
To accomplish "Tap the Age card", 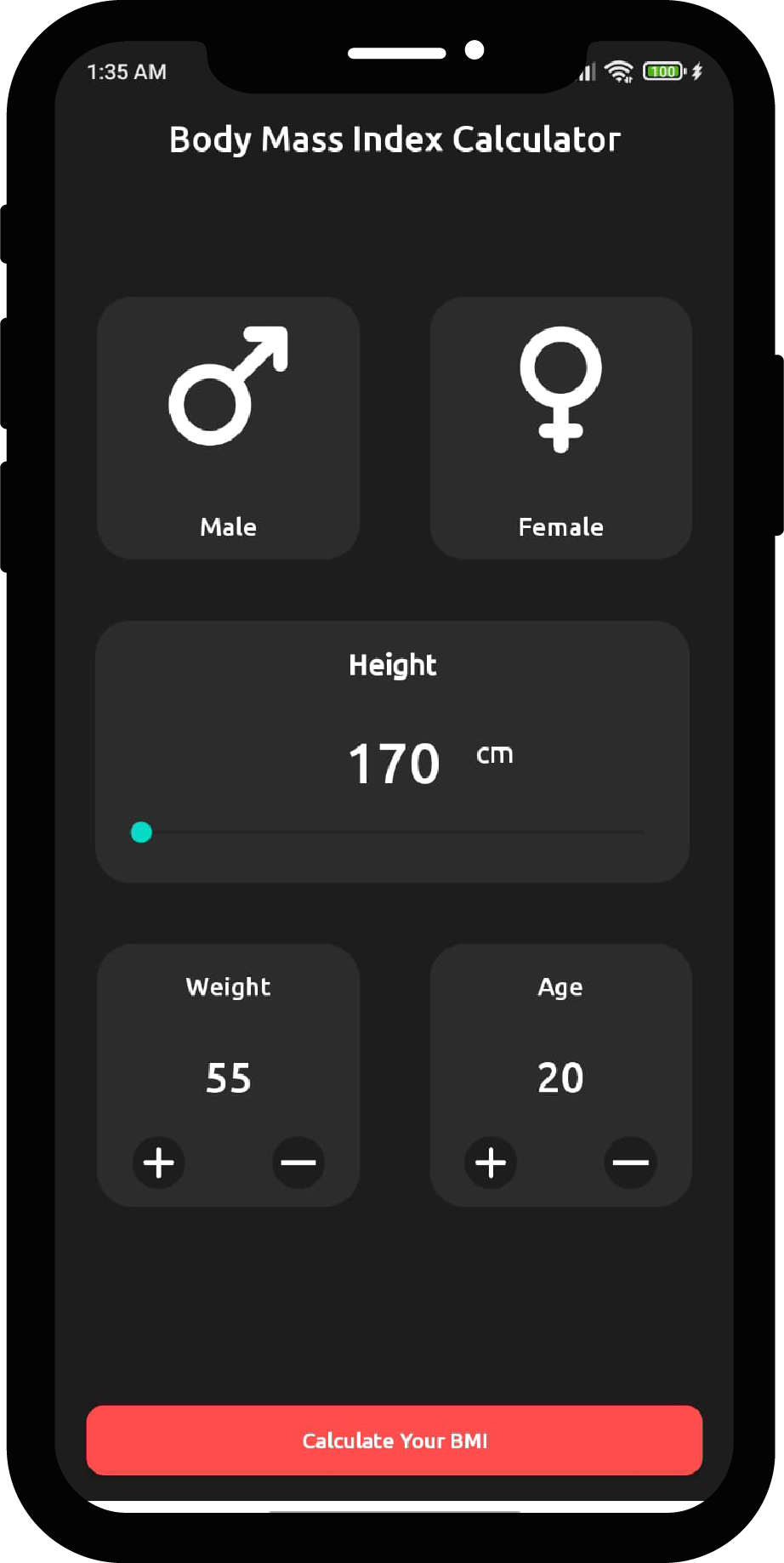I will (x=560, y=1074).
